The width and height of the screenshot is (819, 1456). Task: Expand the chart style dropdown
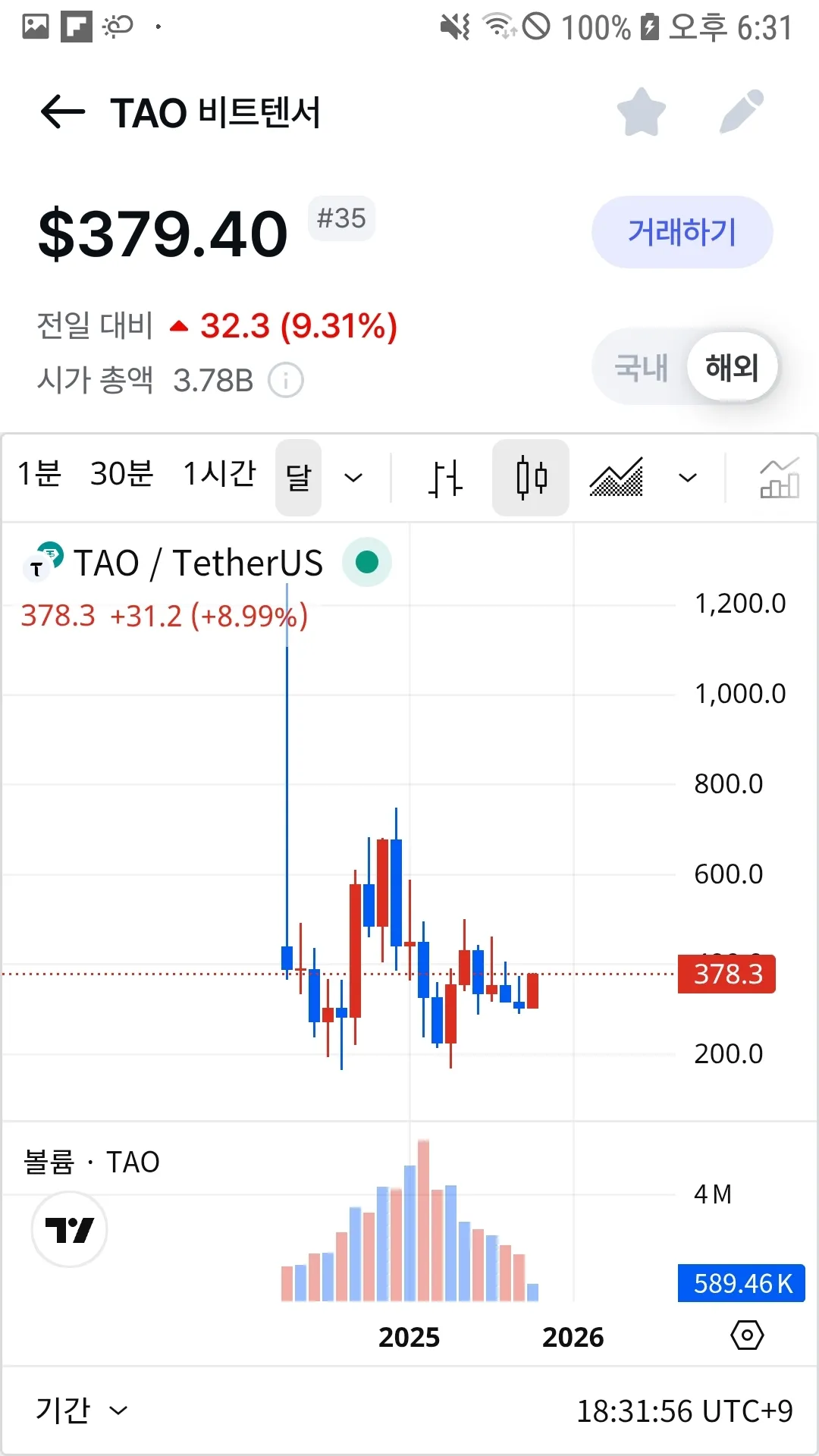688,478
